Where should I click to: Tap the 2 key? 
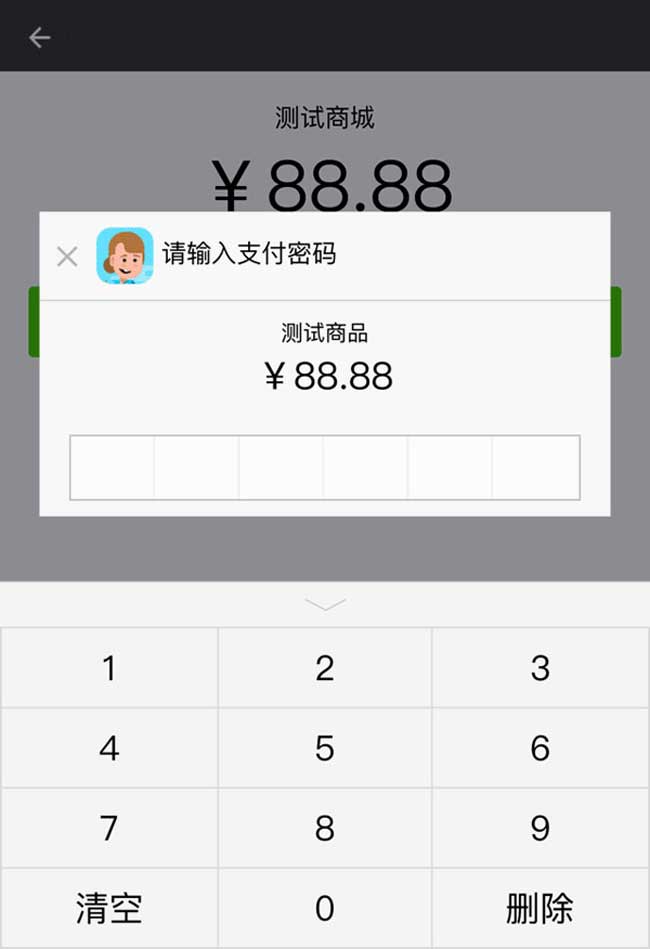325,668
